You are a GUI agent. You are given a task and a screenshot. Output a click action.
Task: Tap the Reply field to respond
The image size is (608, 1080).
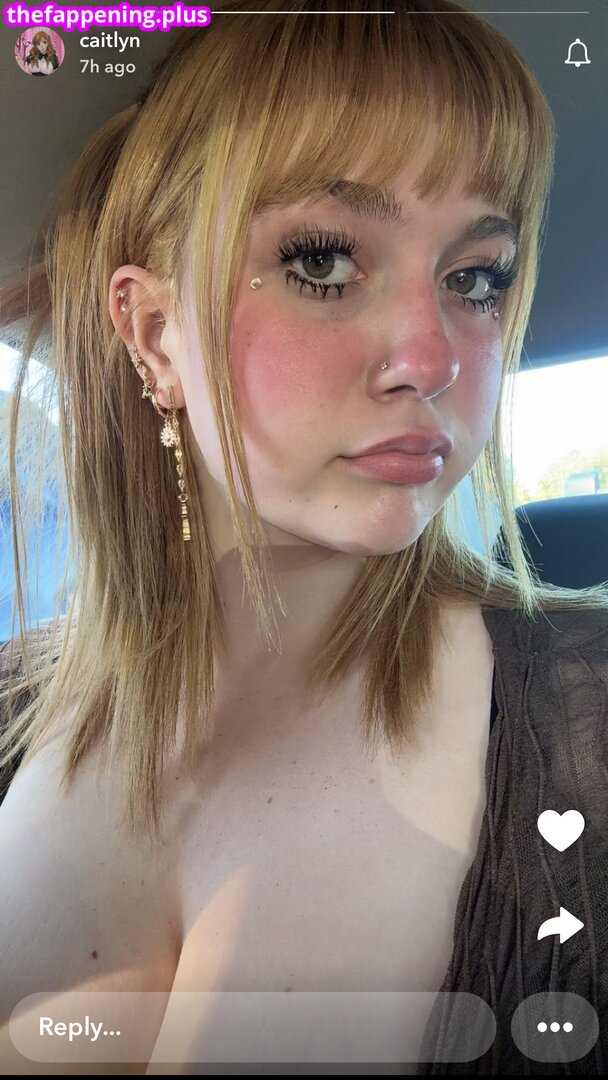tap(250, 1026)
